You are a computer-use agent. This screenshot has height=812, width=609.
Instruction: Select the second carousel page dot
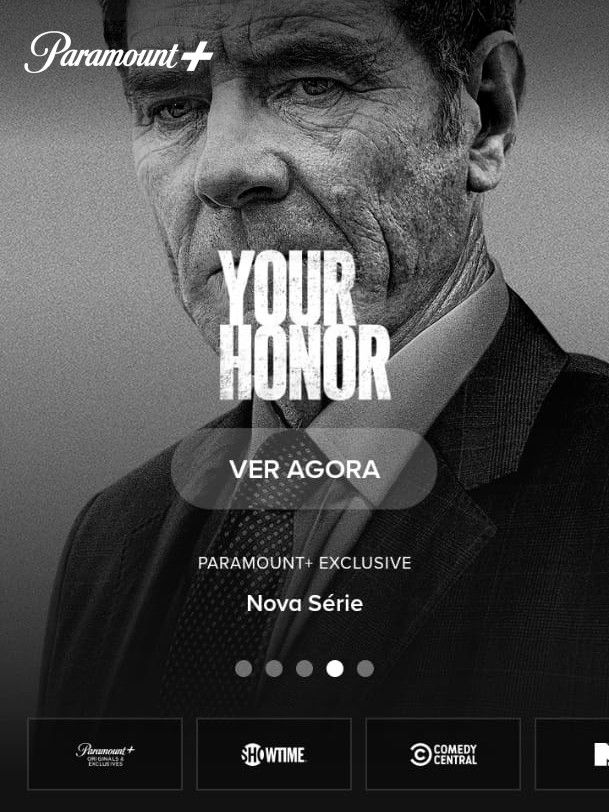(274, 668)
